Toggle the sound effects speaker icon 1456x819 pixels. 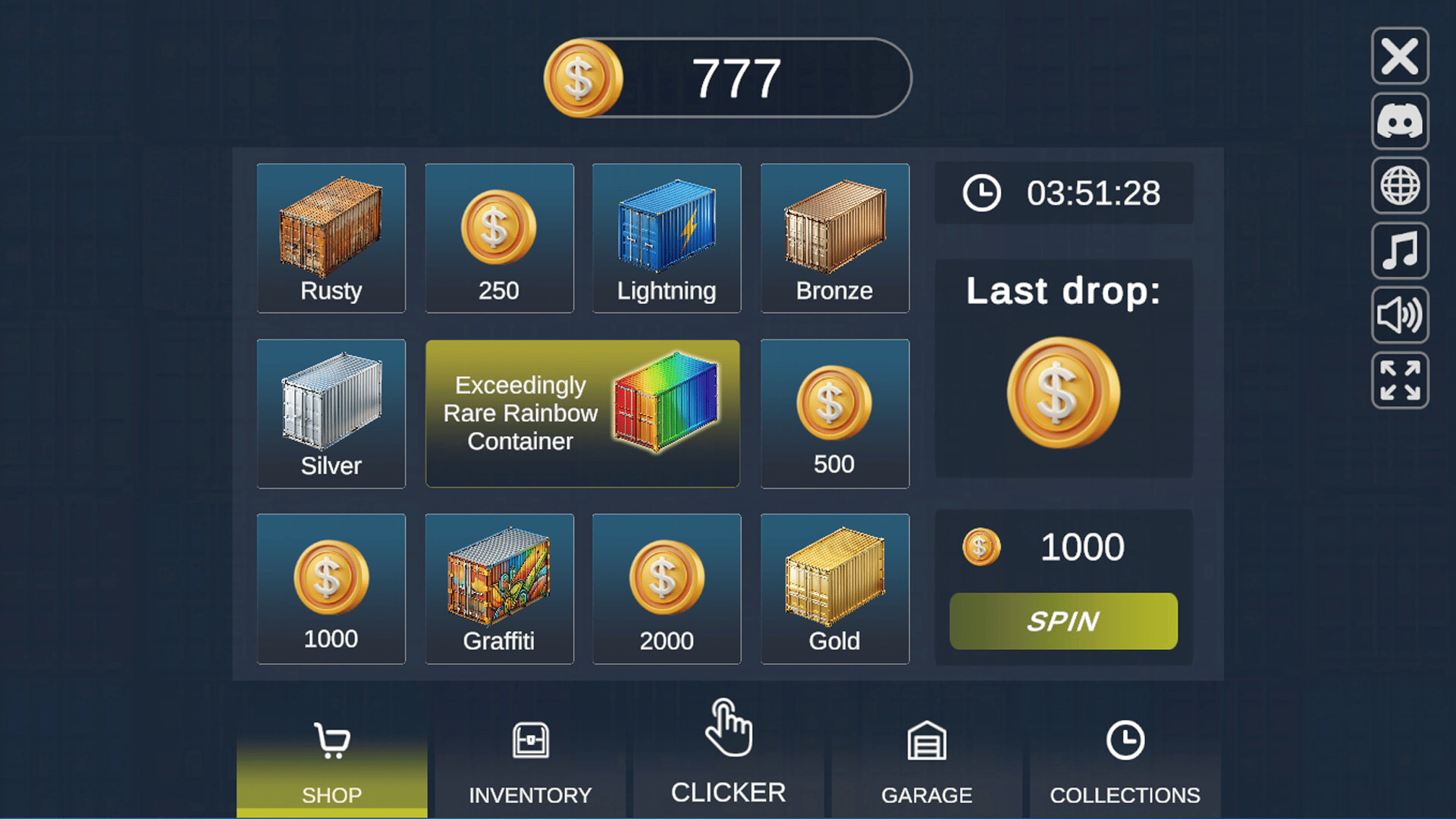[1399, 315]
